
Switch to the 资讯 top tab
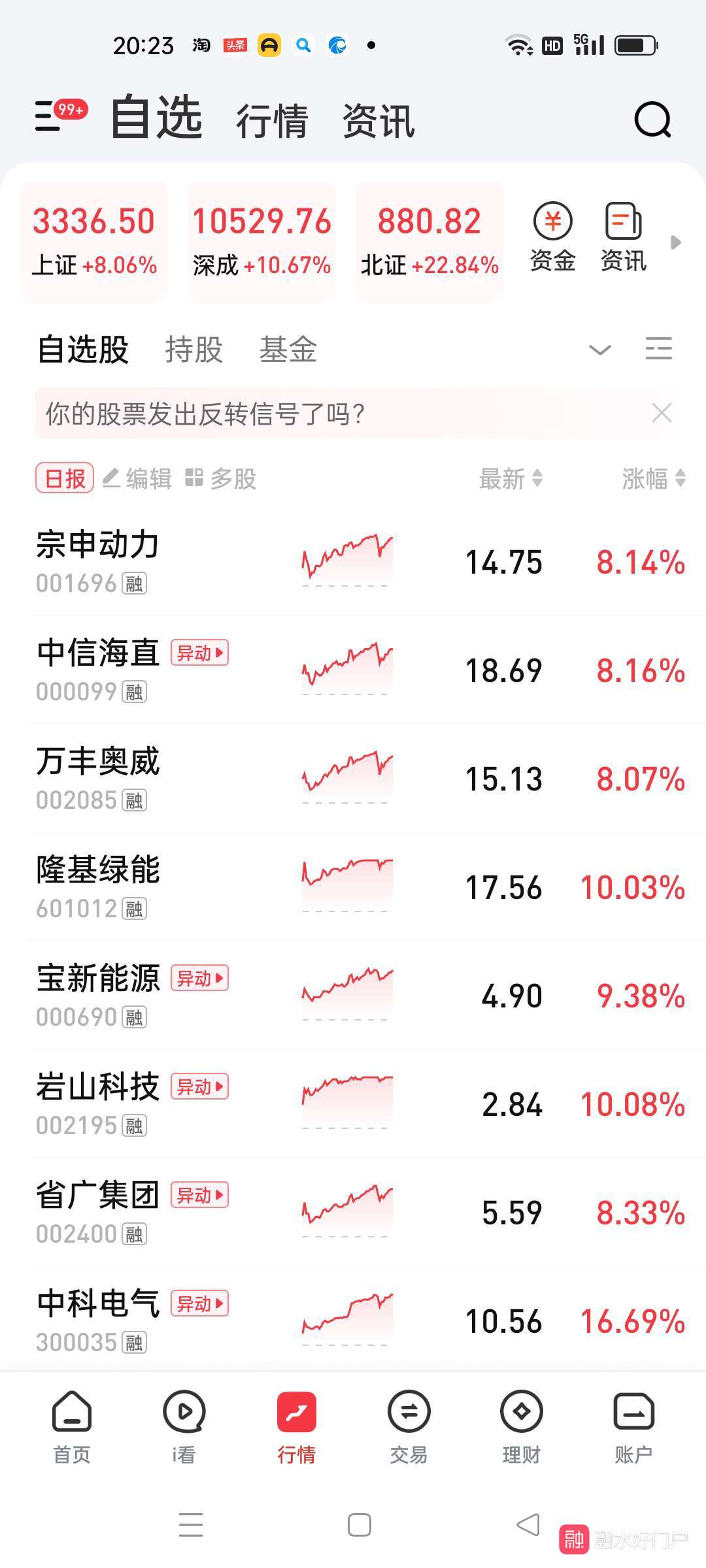[x=378, y=121]
